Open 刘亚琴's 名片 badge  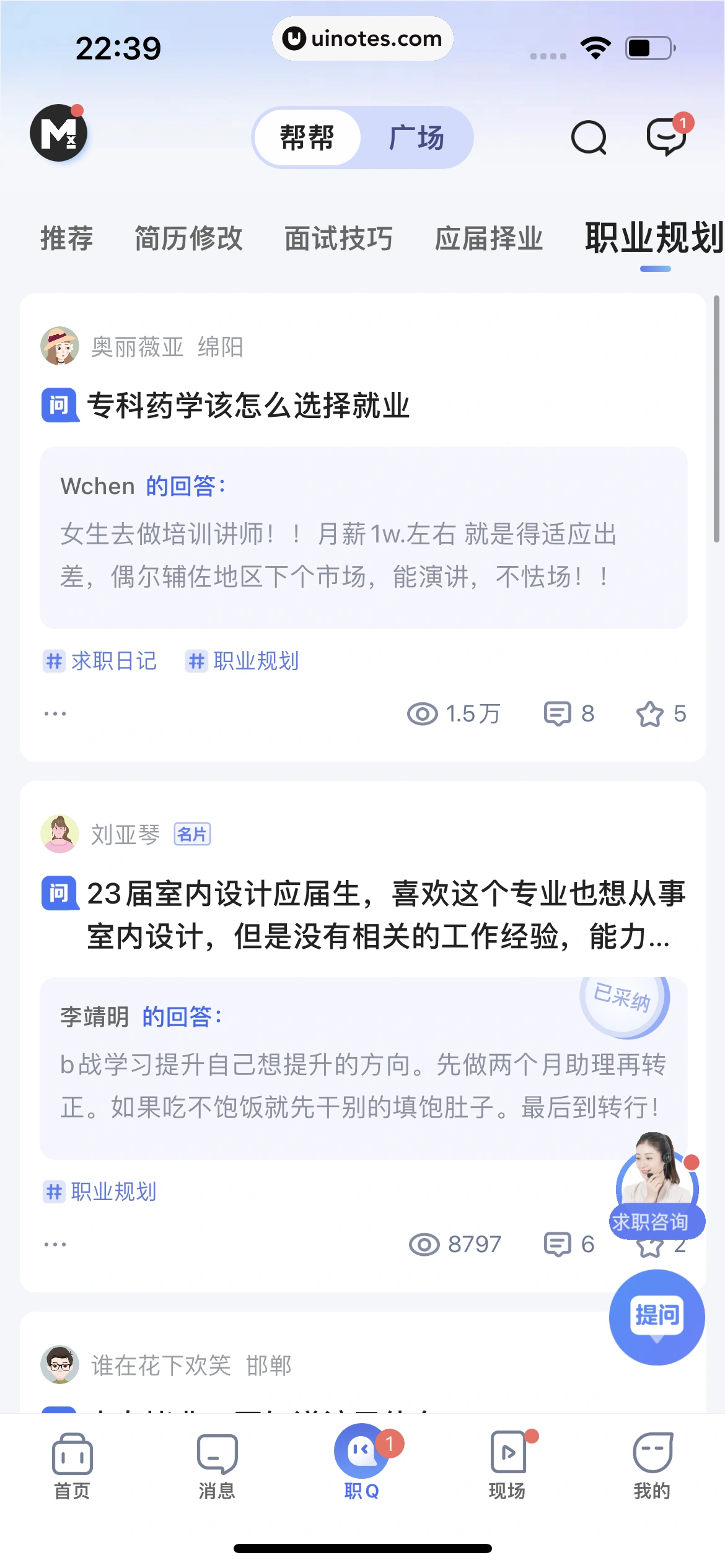pos(192,834)
